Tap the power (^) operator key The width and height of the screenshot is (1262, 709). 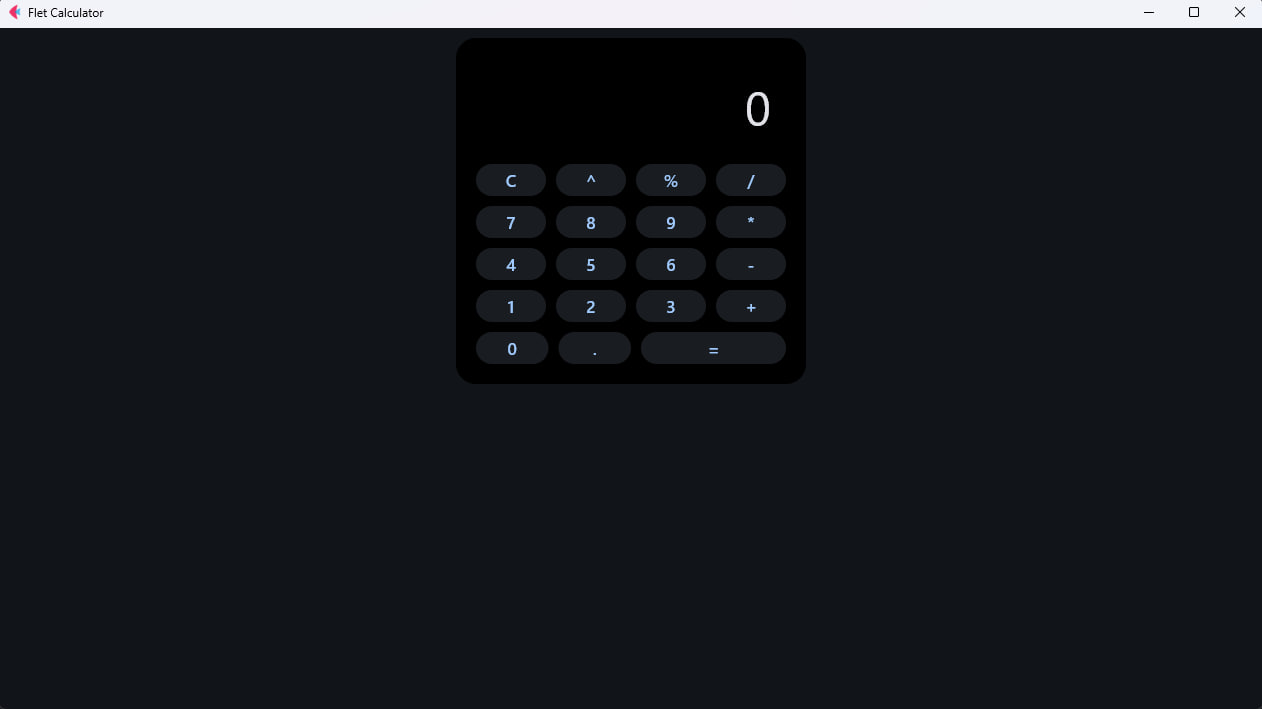tap(591, 180)
